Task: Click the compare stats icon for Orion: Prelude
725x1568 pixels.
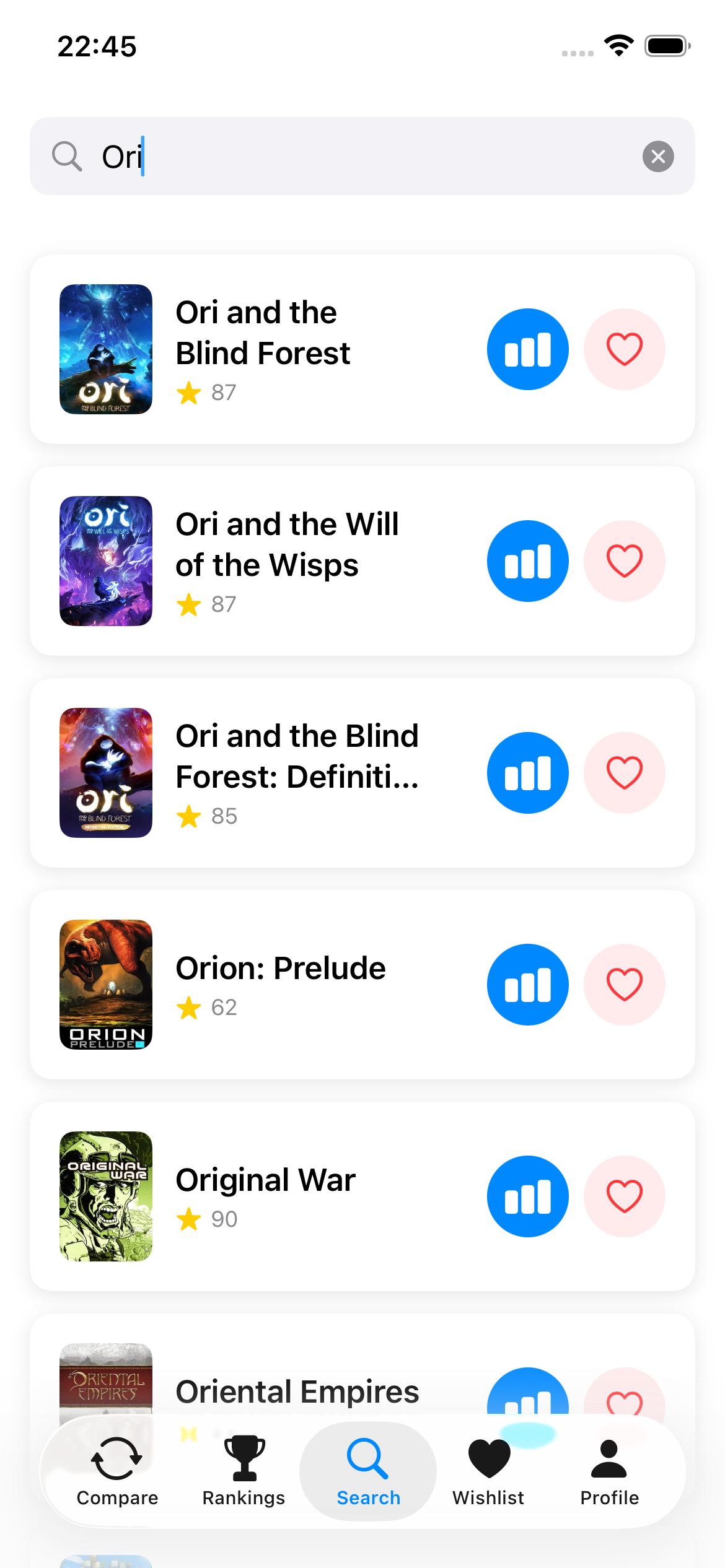Action: click(527, 985)
